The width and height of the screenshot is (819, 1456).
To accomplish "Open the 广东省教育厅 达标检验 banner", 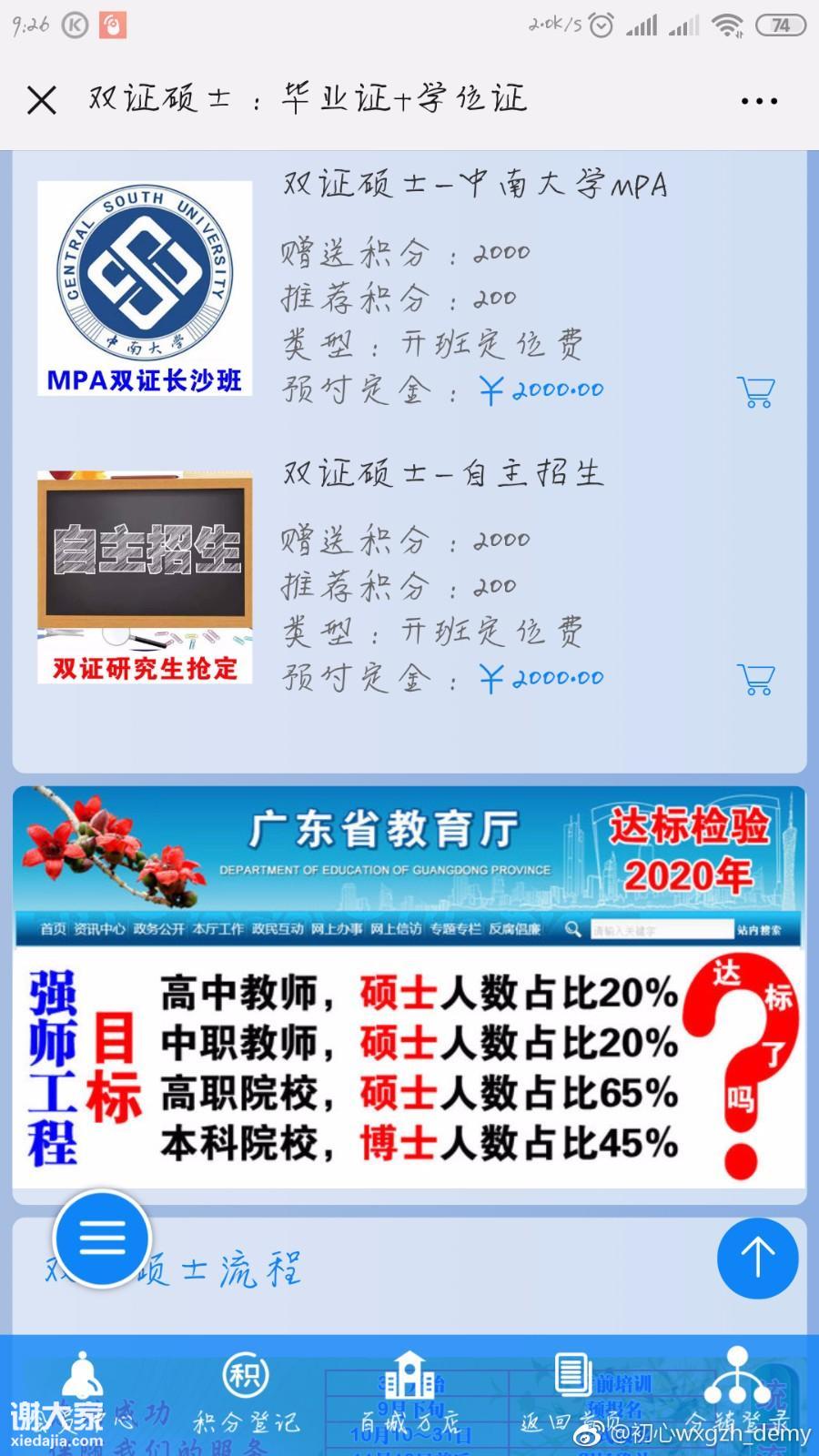I will click(409, 987).
